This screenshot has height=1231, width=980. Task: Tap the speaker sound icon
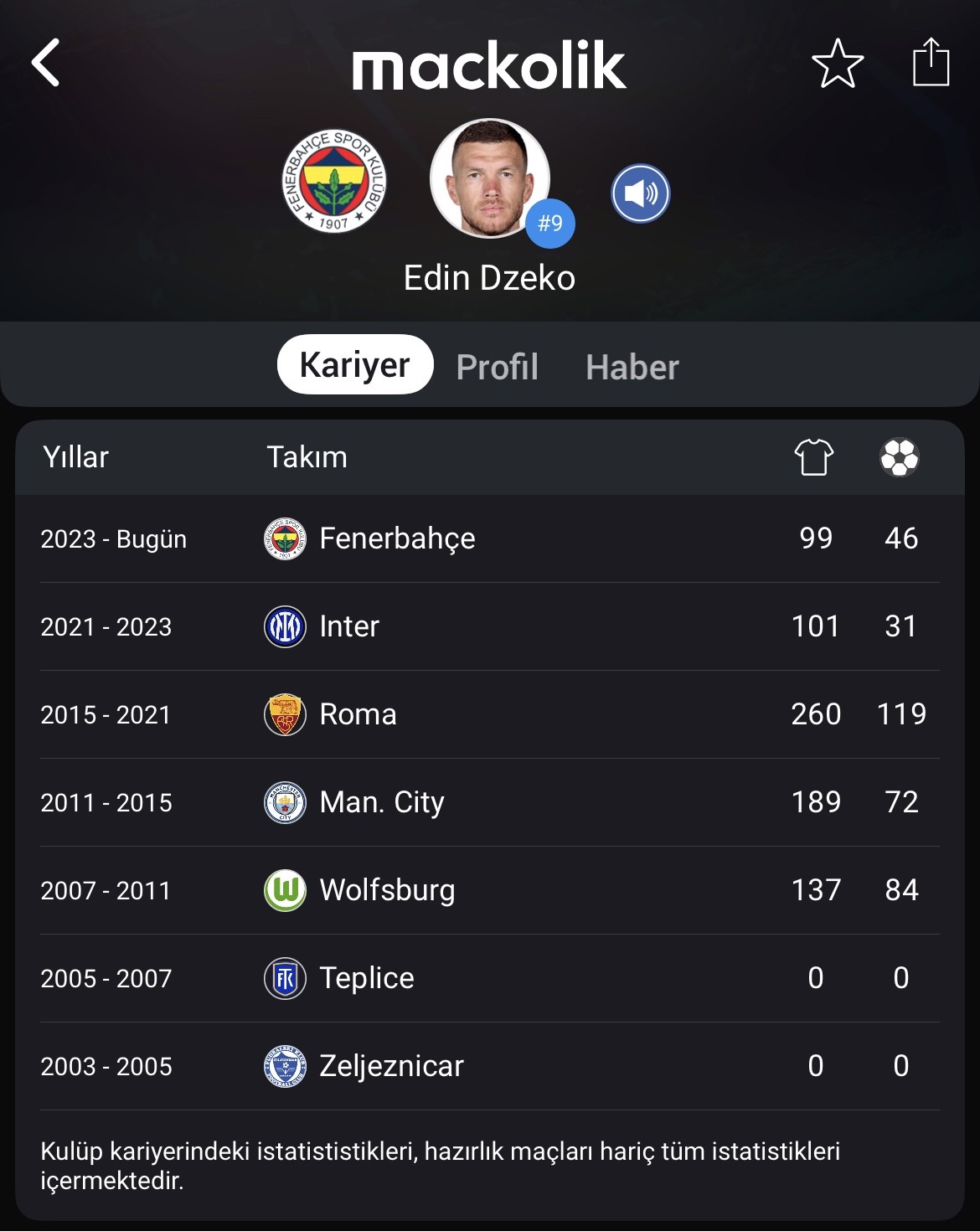(641, 193)
